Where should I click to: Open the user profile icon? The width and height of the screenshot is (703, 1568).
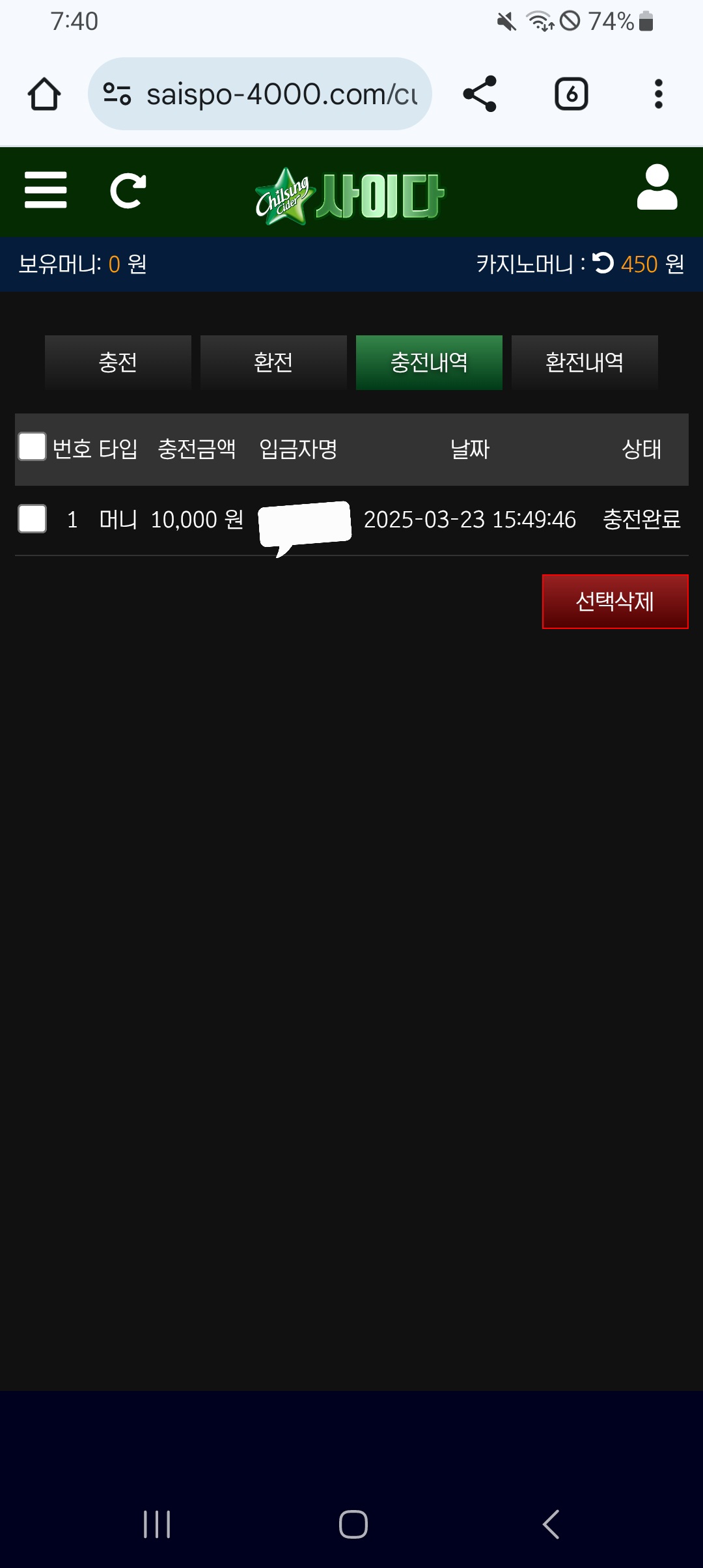tap(657, 188)
